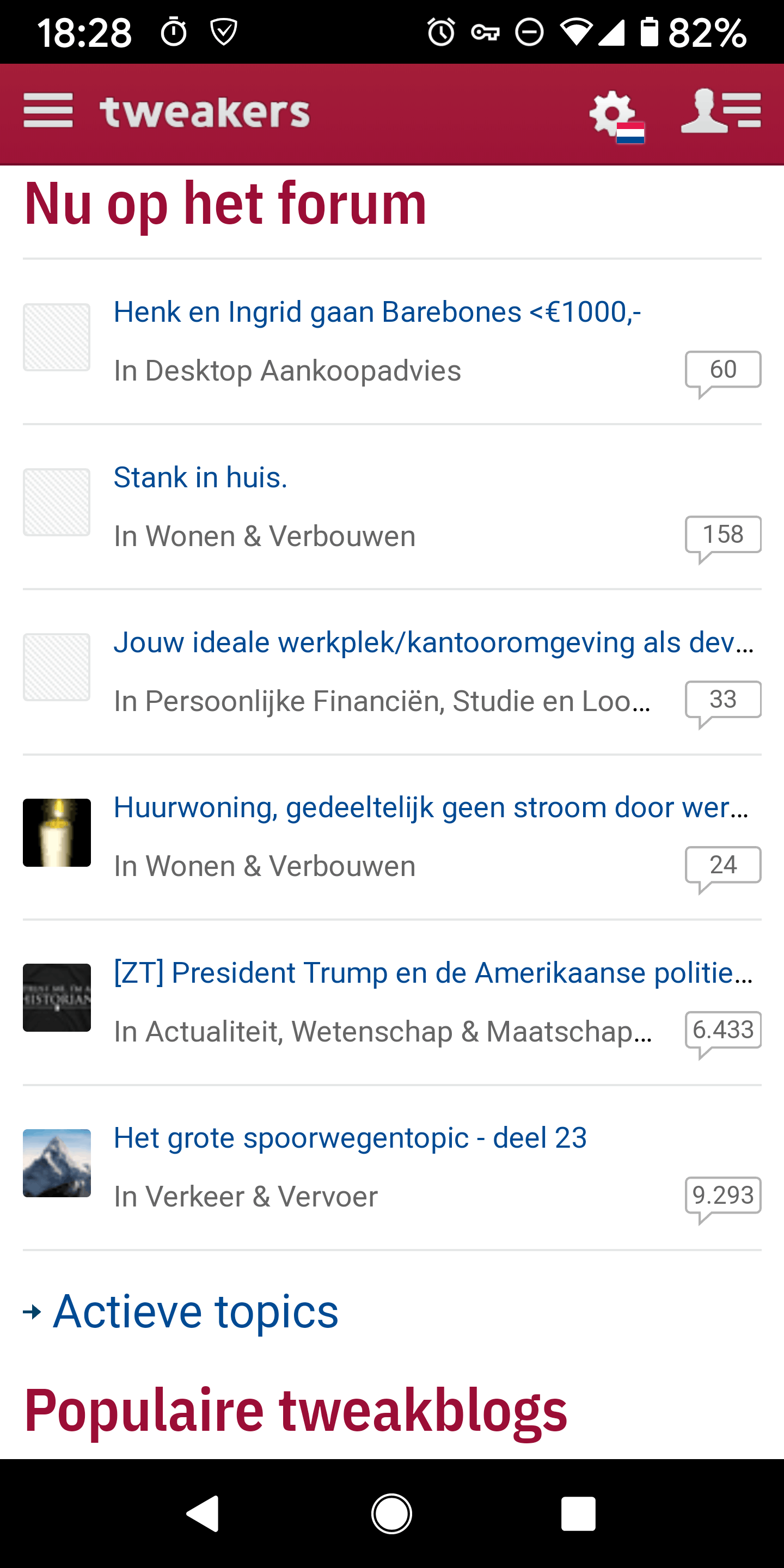Open 'Huurwoning, gedeeltelijk geen stroom' topic
This screenshot has width=784, height=1568.
click(431, 808)
